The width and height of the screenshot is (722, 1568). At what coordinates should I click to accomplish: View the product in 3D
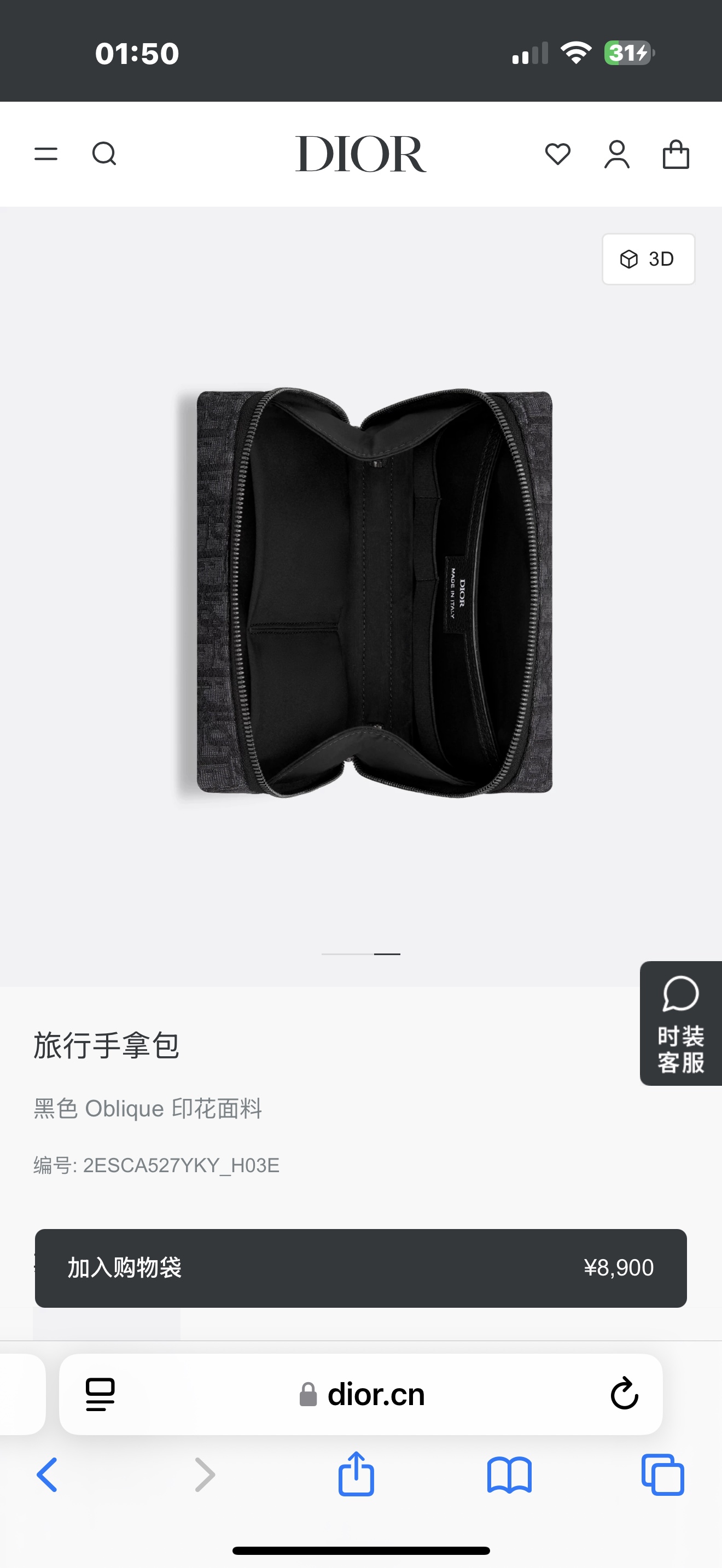click(x=648, y=259)
